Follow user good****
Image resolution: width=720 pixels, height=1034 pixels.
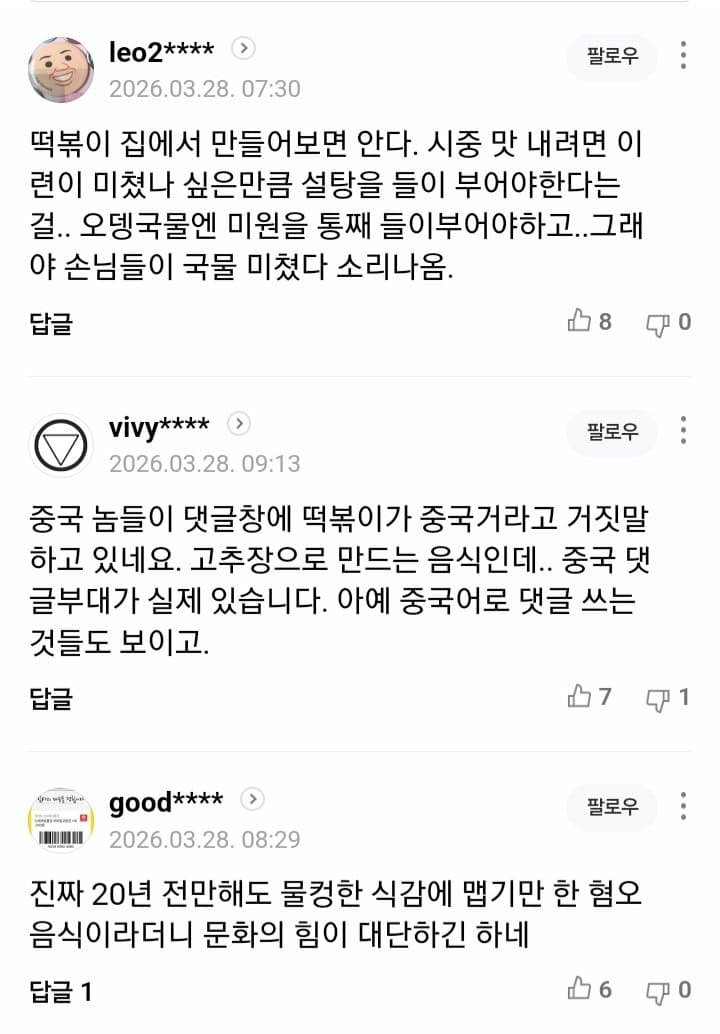click(612, 807)
